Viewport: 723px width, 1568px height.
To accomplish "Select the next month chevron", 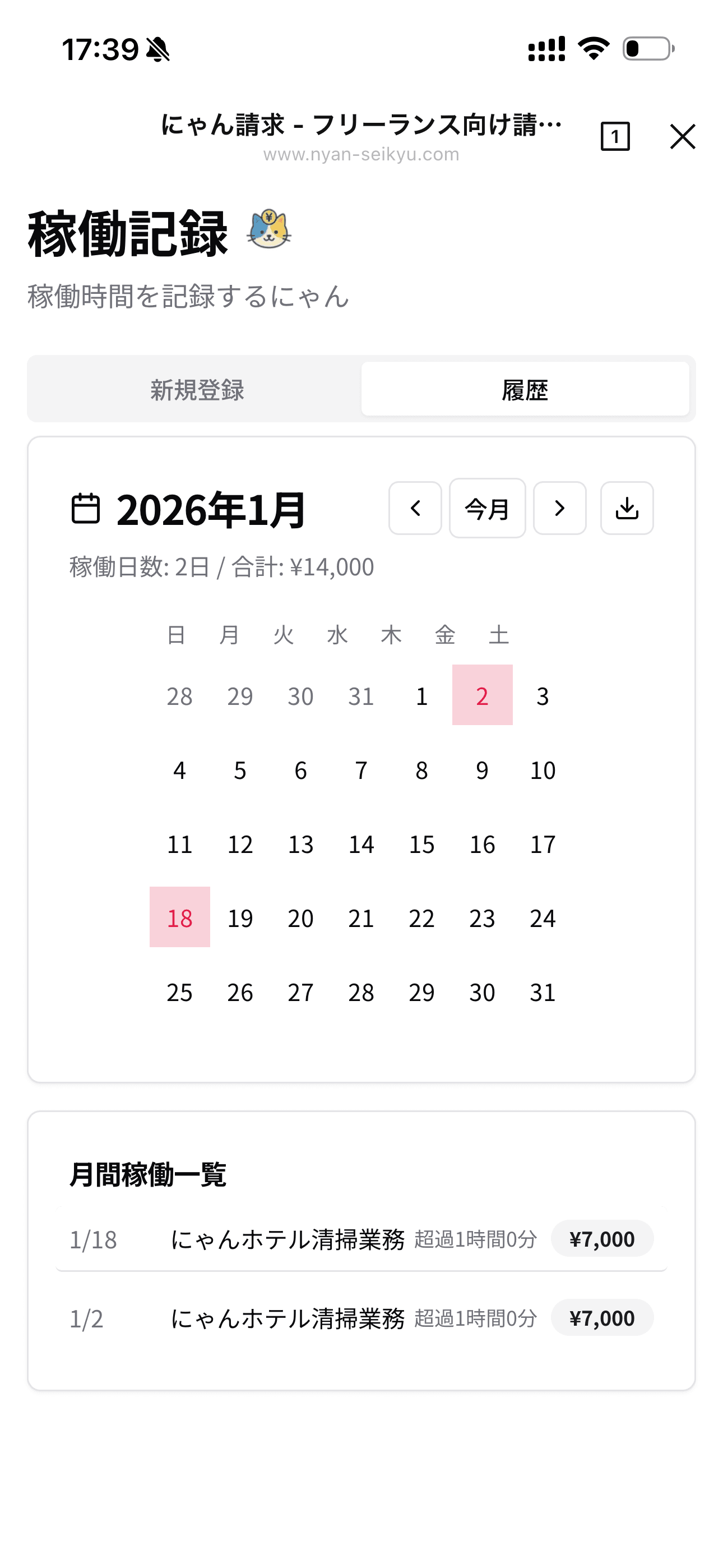I will click(x=559, y=509).
